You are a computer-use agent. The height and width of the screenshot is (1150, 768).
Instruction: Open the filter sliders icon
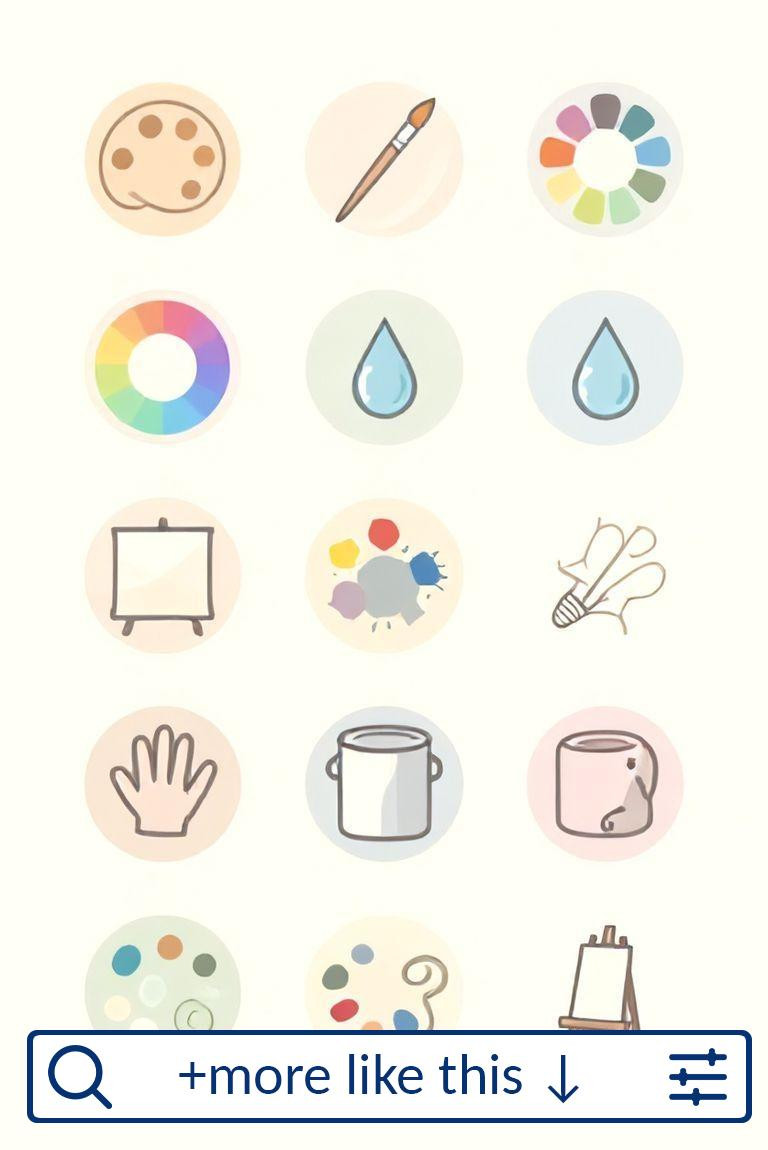697,1077
